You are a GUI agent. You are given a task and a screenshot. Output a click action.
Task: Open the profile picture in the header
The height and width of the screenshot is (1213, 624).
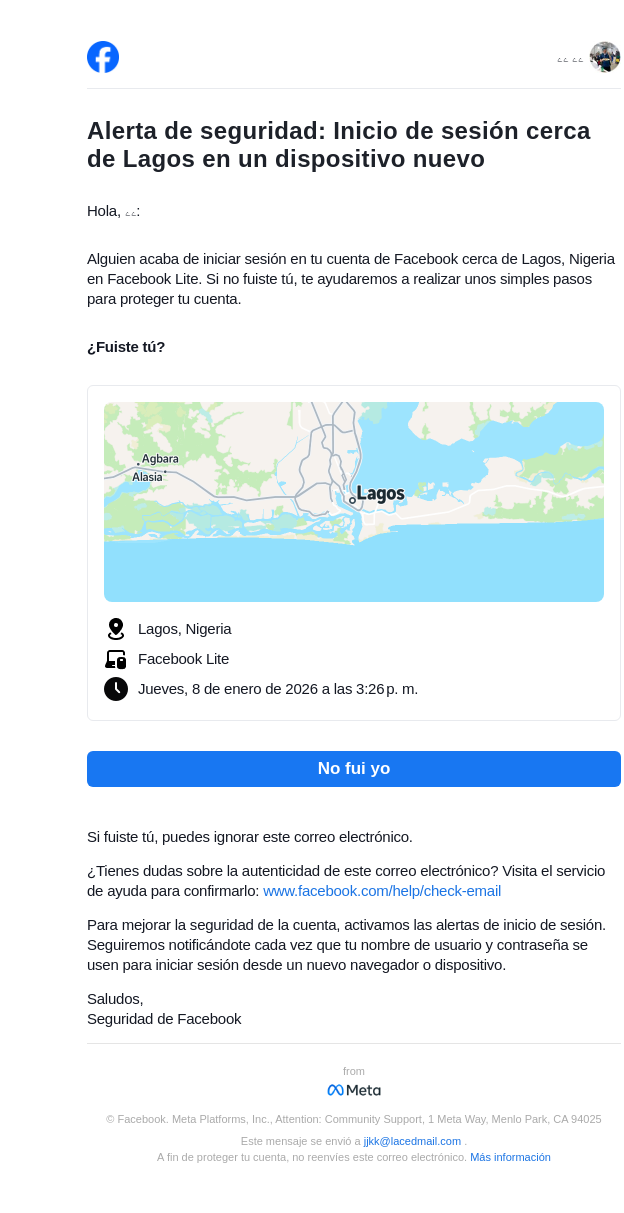tap(604, 58)
